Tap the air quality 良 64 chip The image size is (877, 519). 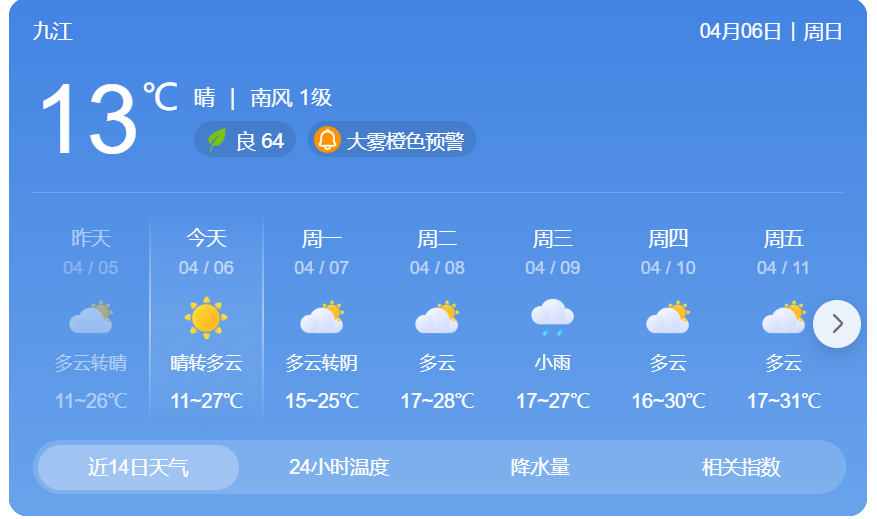point(245,140)
